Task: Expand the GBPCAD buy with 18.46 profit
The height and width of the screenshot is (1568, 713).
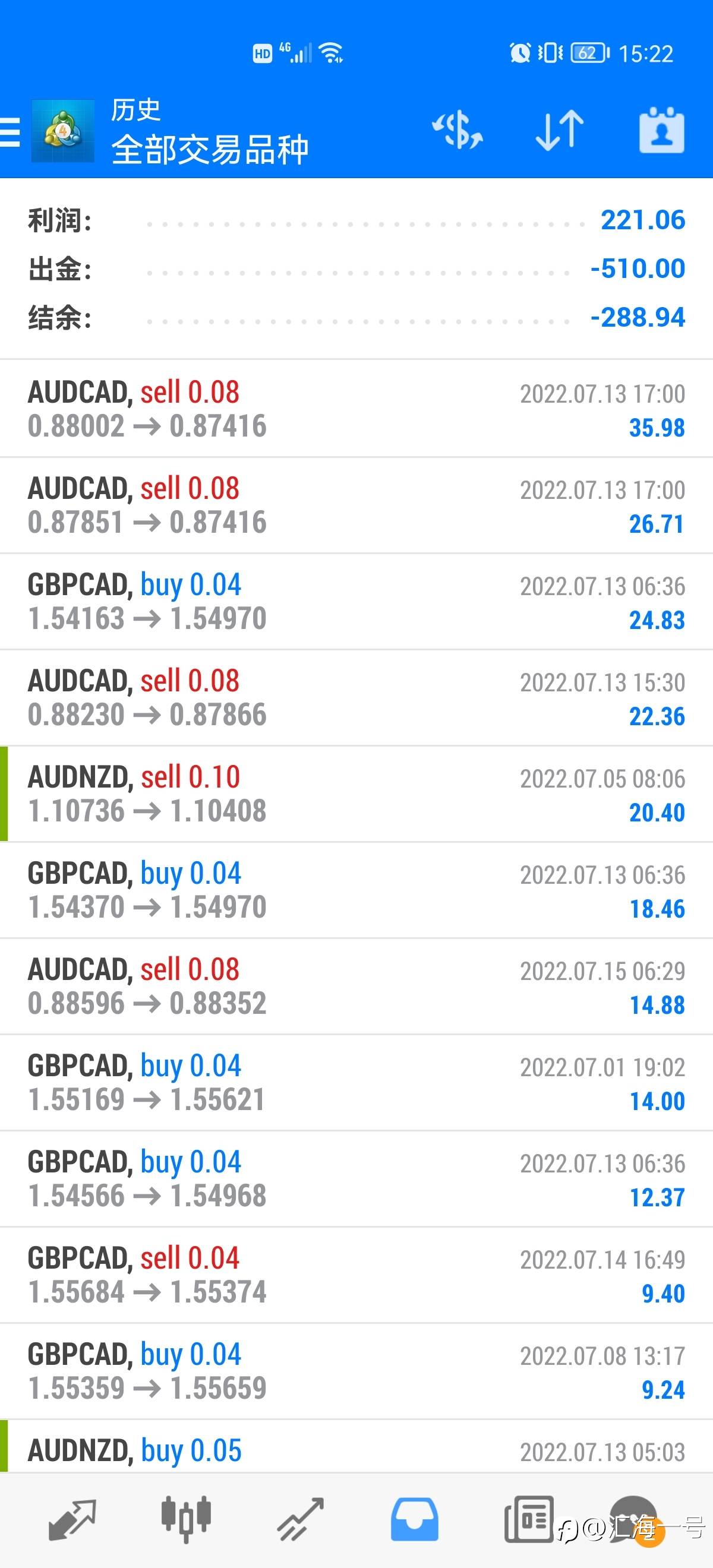Action: point(356,890)
